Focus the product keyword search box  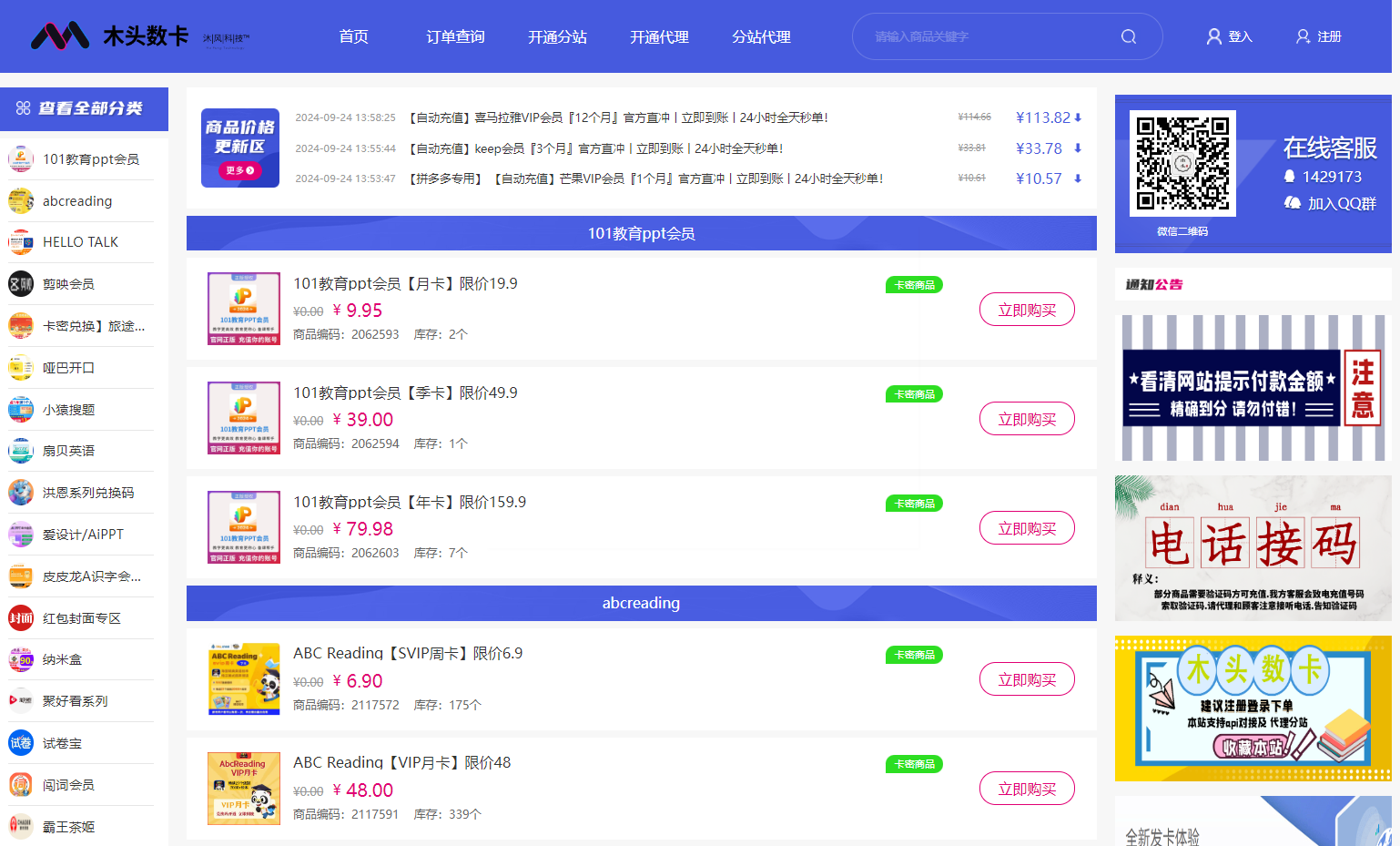pos(988,36)
